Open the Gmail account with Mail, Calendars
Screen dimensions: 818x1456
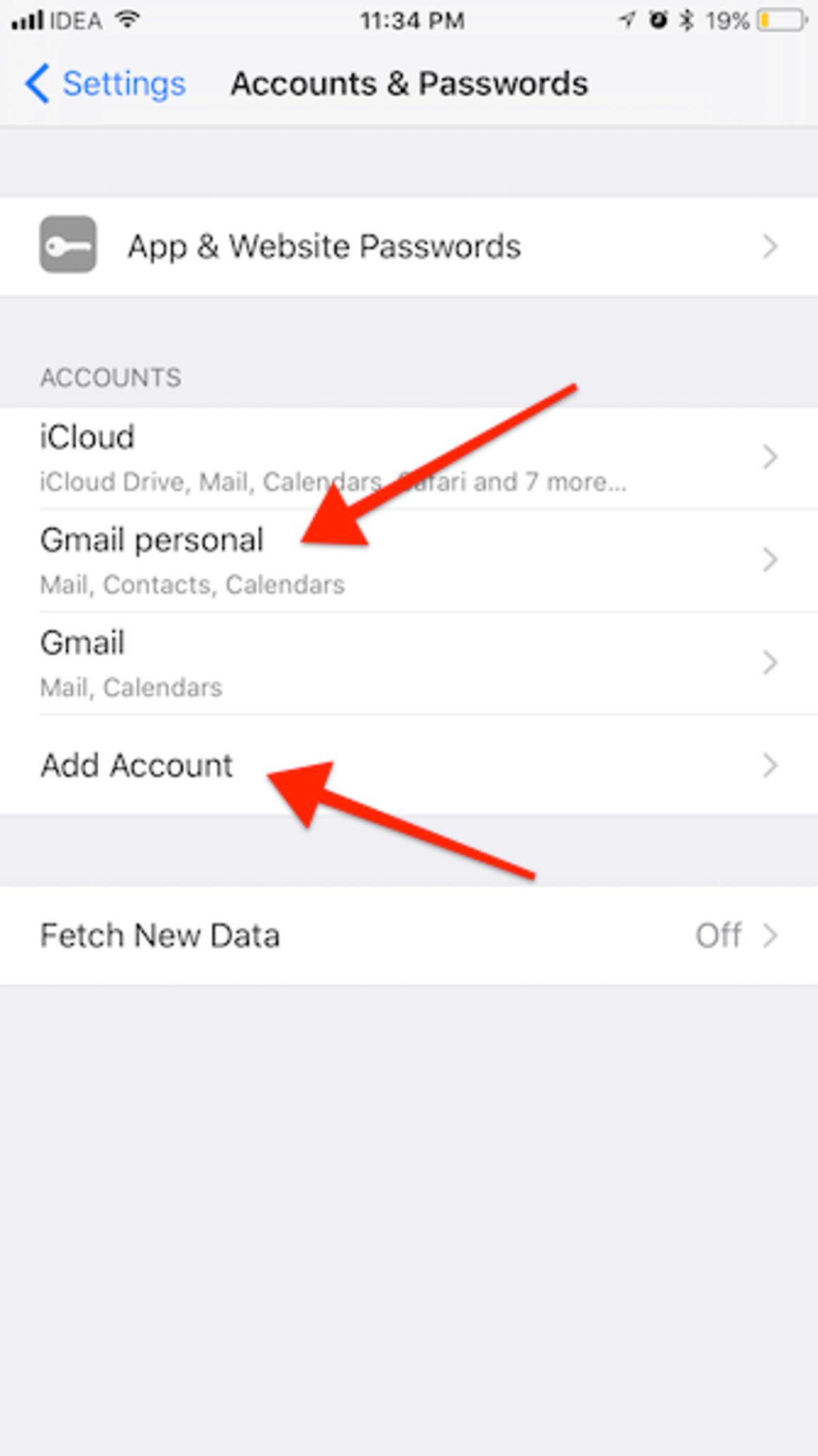tap(409, 663)
